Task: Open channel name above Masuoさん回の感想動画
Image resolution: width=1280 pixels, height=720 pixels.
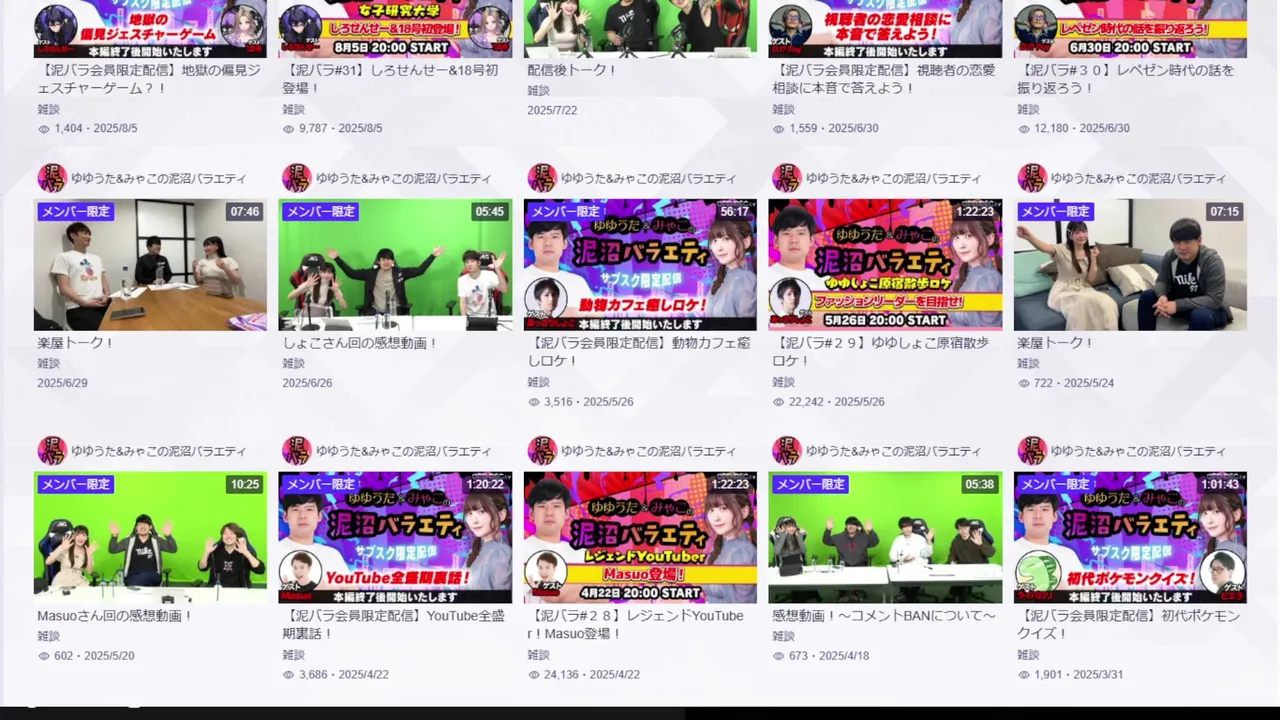Action: click(x=158, y=452)
